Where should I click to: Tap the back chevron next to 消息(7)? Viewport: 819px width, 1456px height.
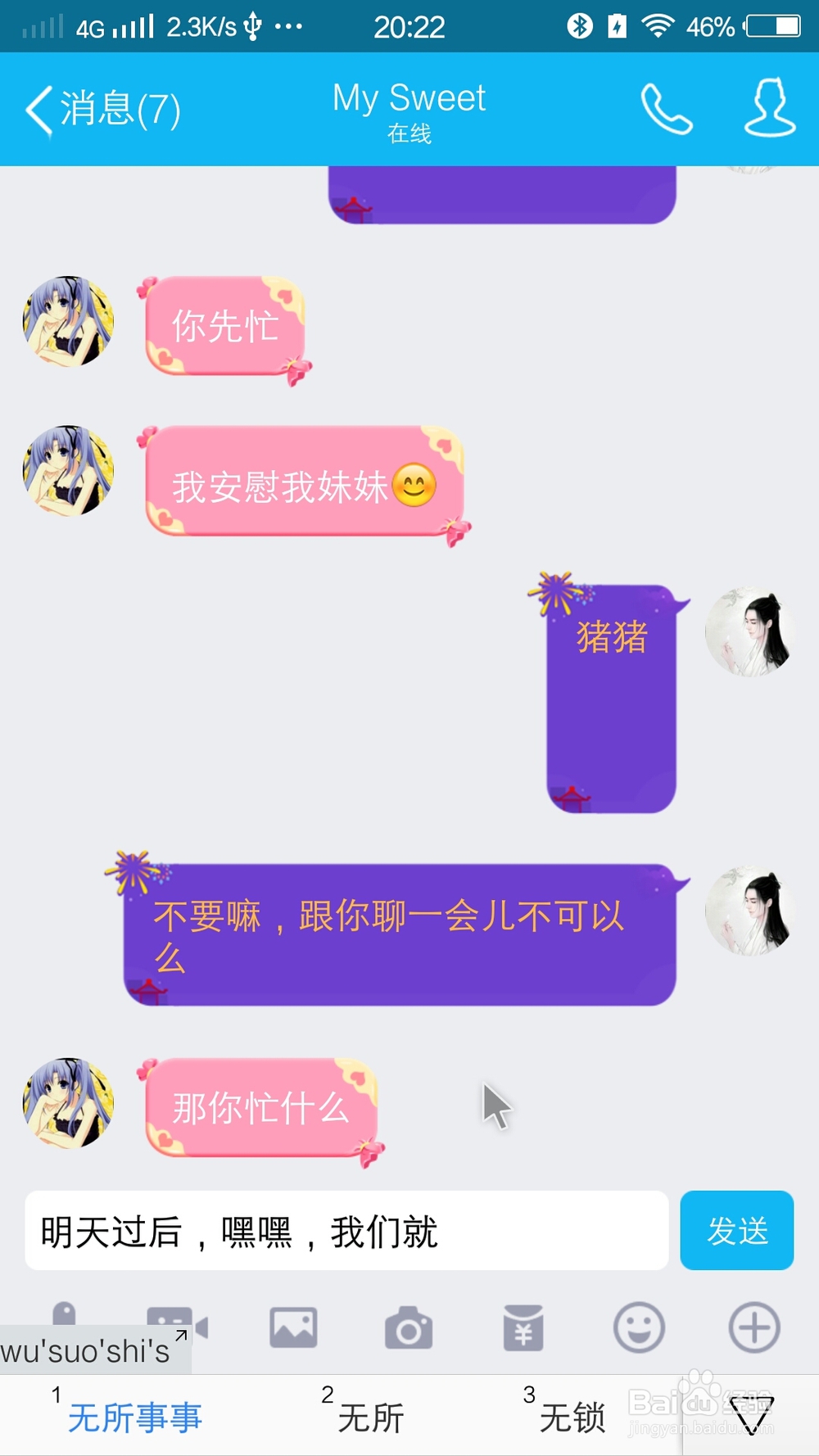coord(37,109)
